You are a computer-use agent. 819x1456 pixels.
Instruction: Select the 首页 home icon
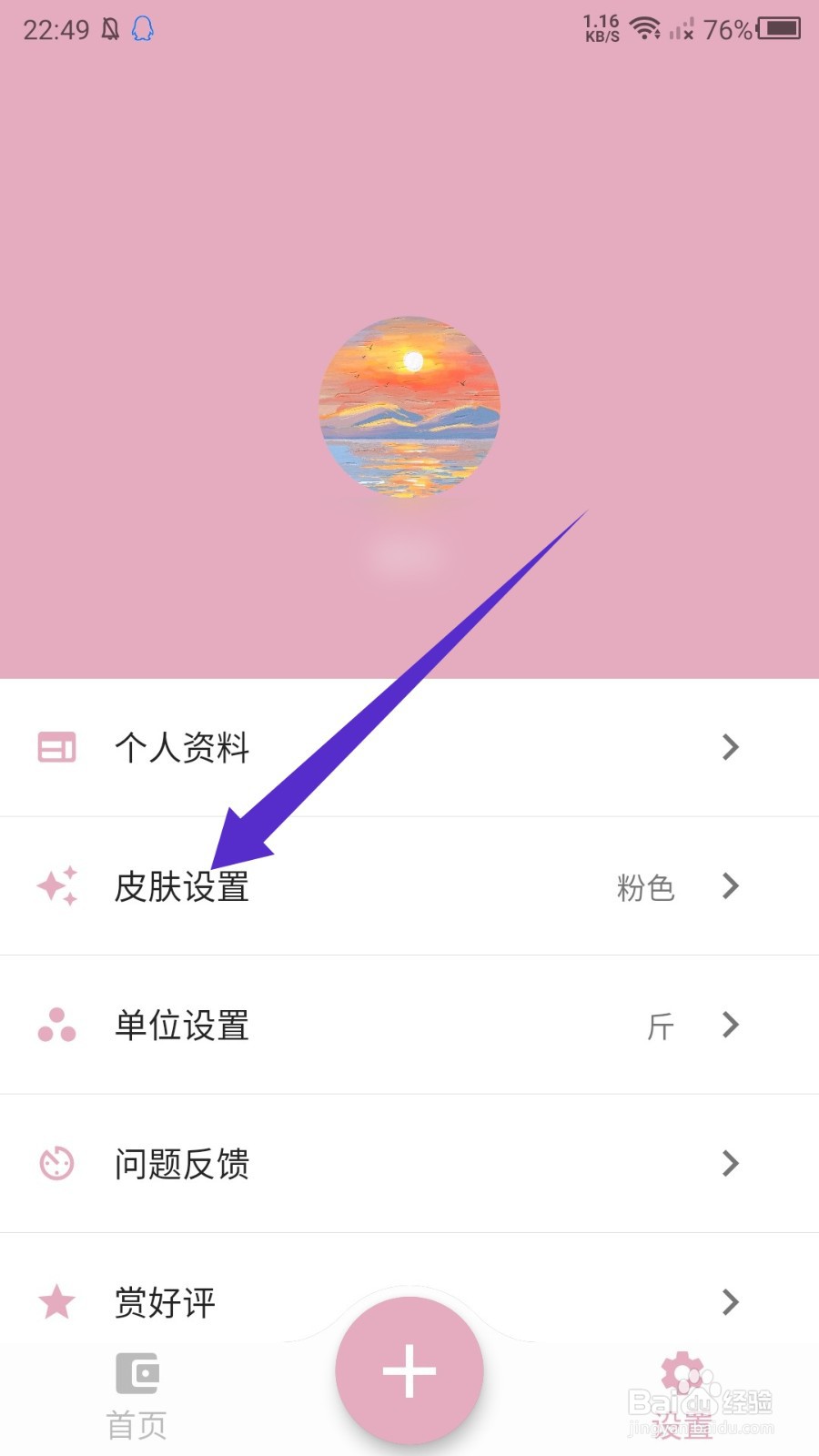coord(136,1376)
